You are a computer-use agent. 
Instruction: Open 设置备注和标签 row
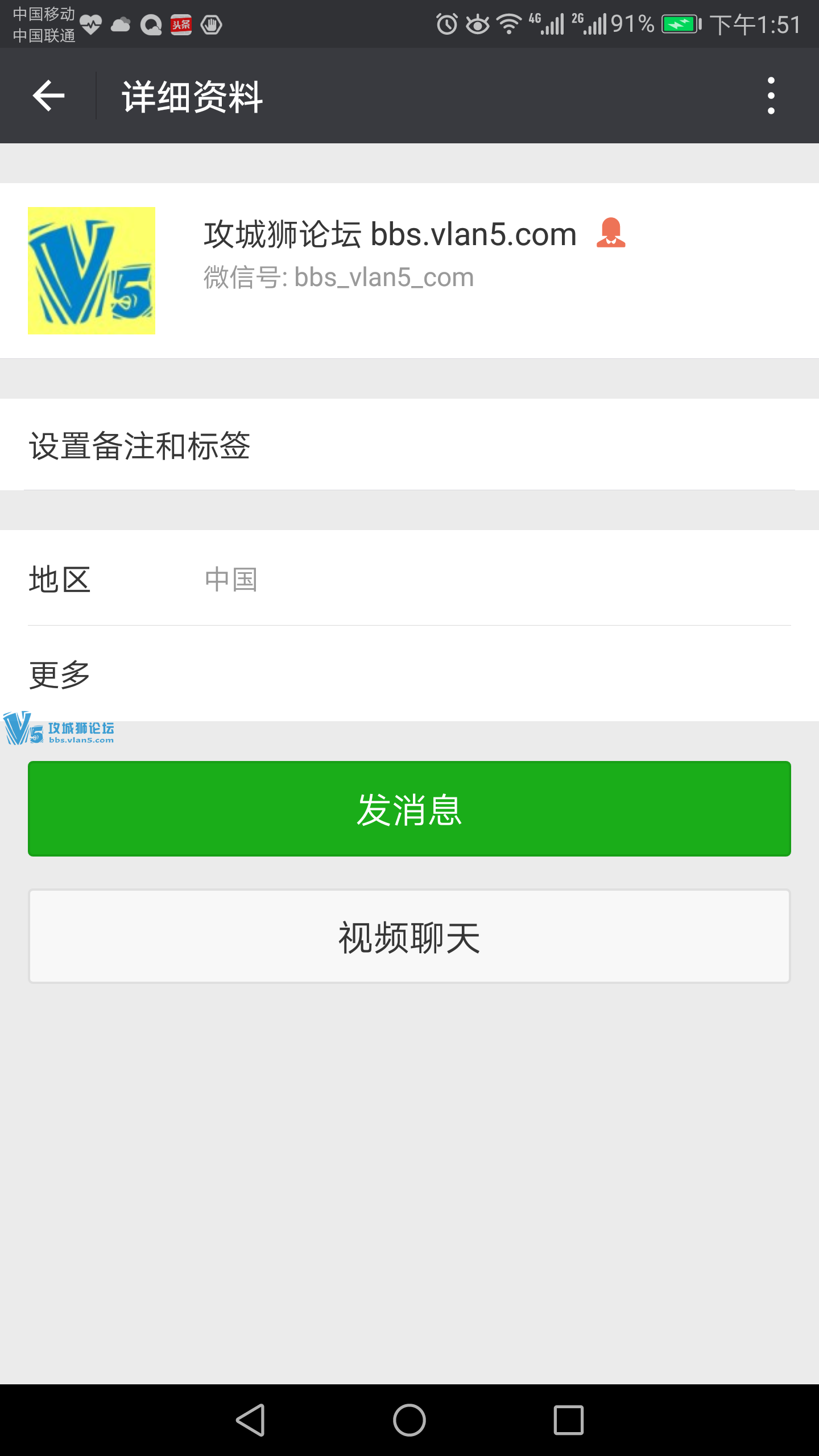coord(409,445)
